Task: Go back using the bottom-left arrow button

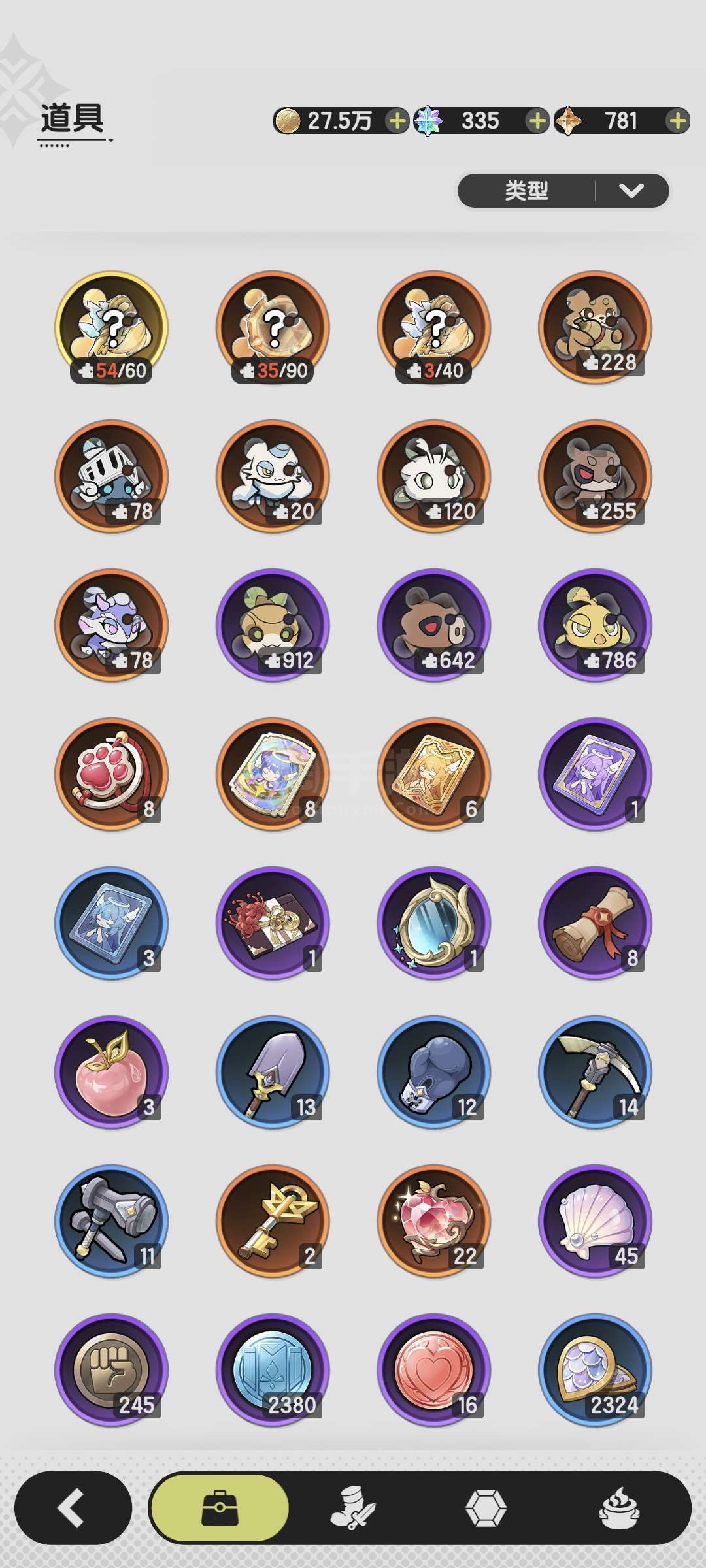Action: click(73, 1508)
